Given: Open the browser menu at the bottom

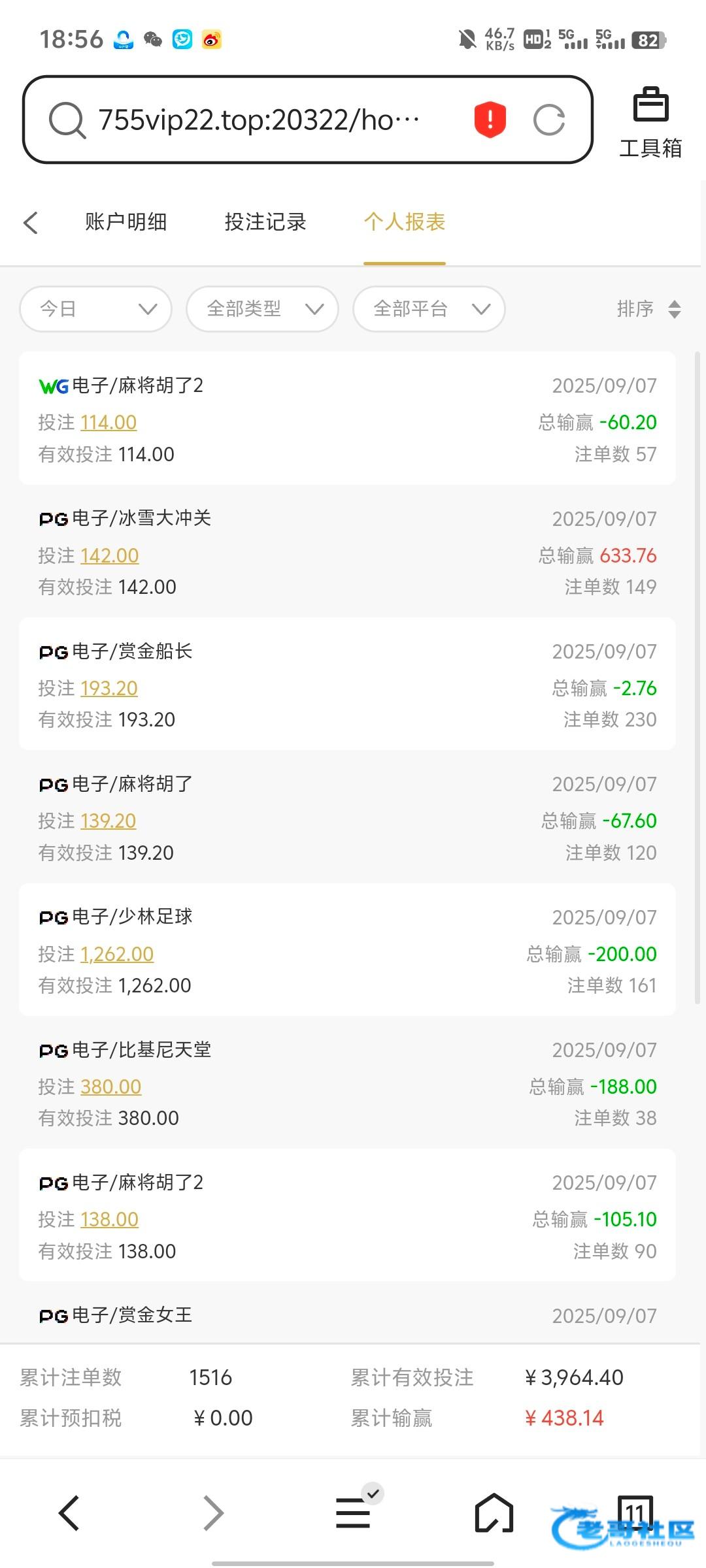Looking at the screenshot, I should coord(354,1513).
